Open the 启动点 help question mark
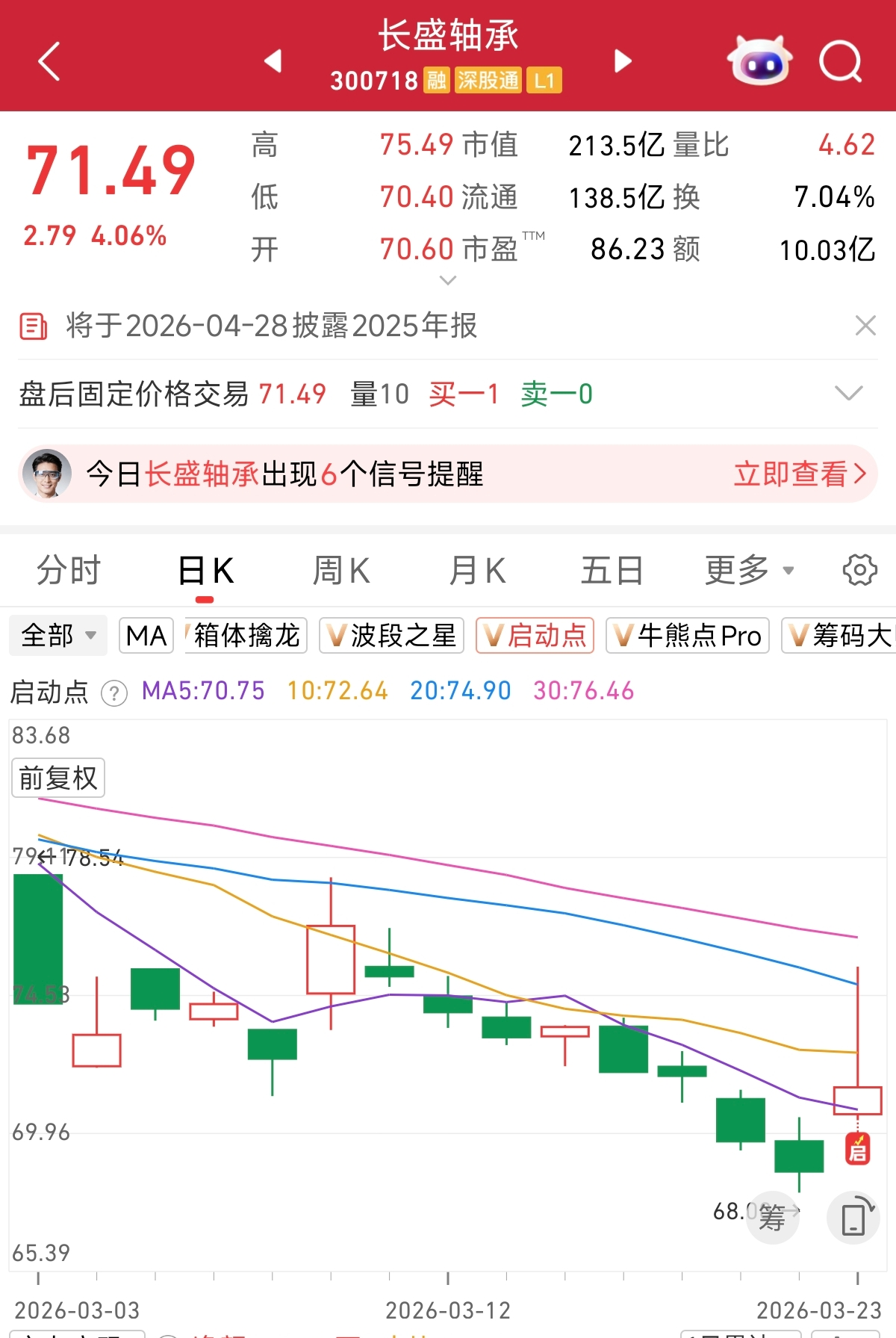The image size is (896, 1338). [x=113, y=693]
